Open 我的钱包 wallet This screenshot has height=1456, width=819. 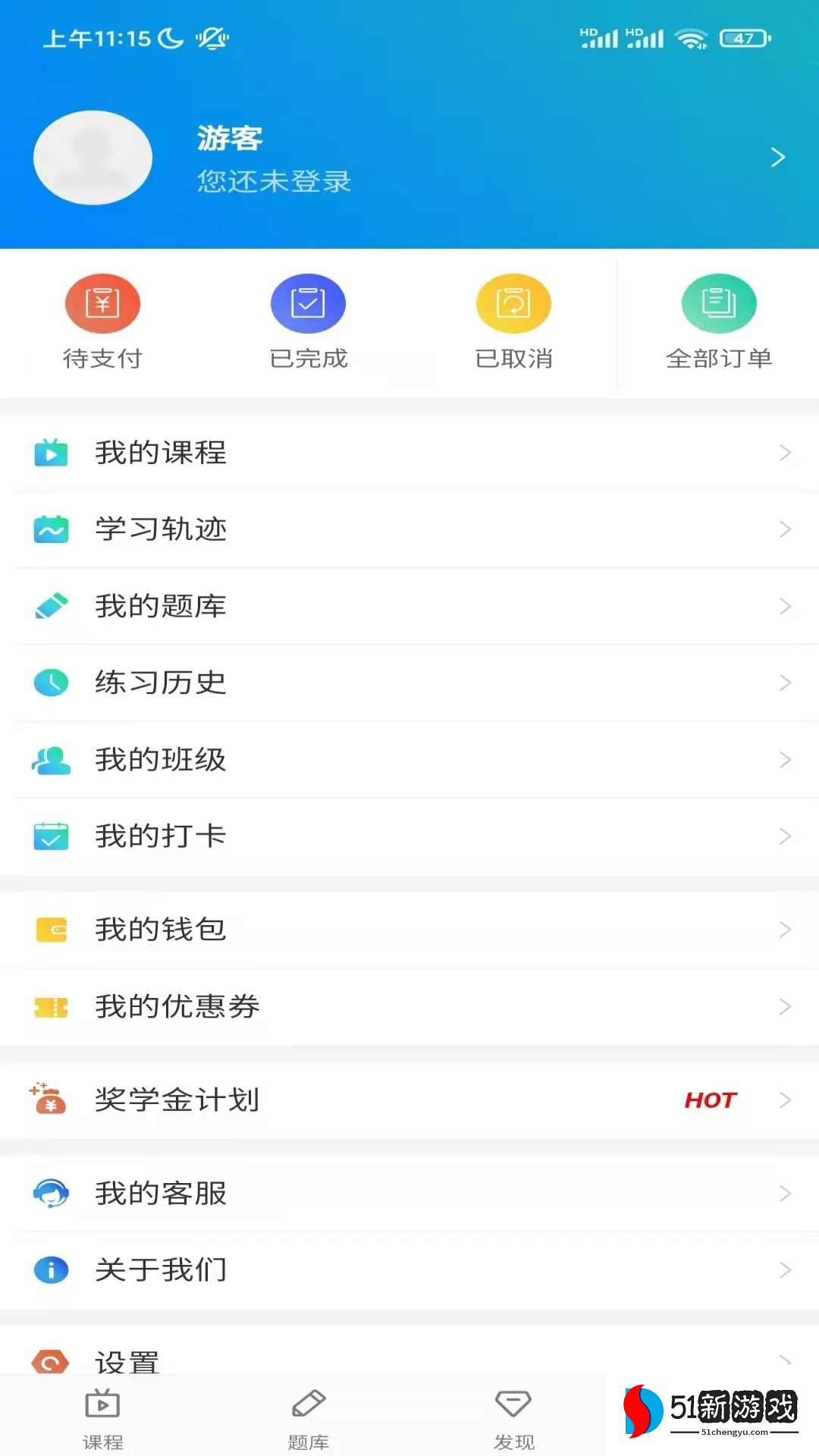click(409, 930)
